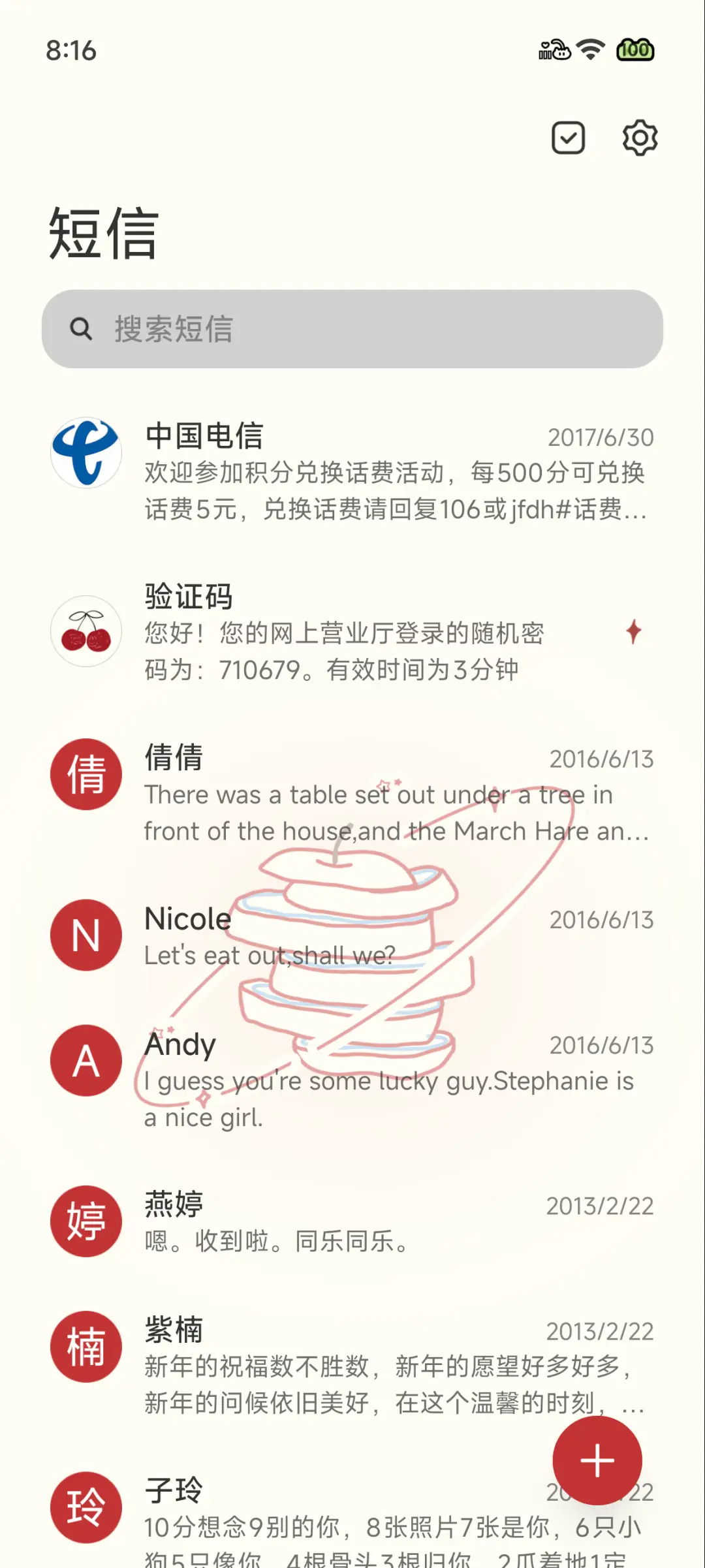Open message settings with the gear icon
This screenshot has height=1568, width=705.
point(638,137)
